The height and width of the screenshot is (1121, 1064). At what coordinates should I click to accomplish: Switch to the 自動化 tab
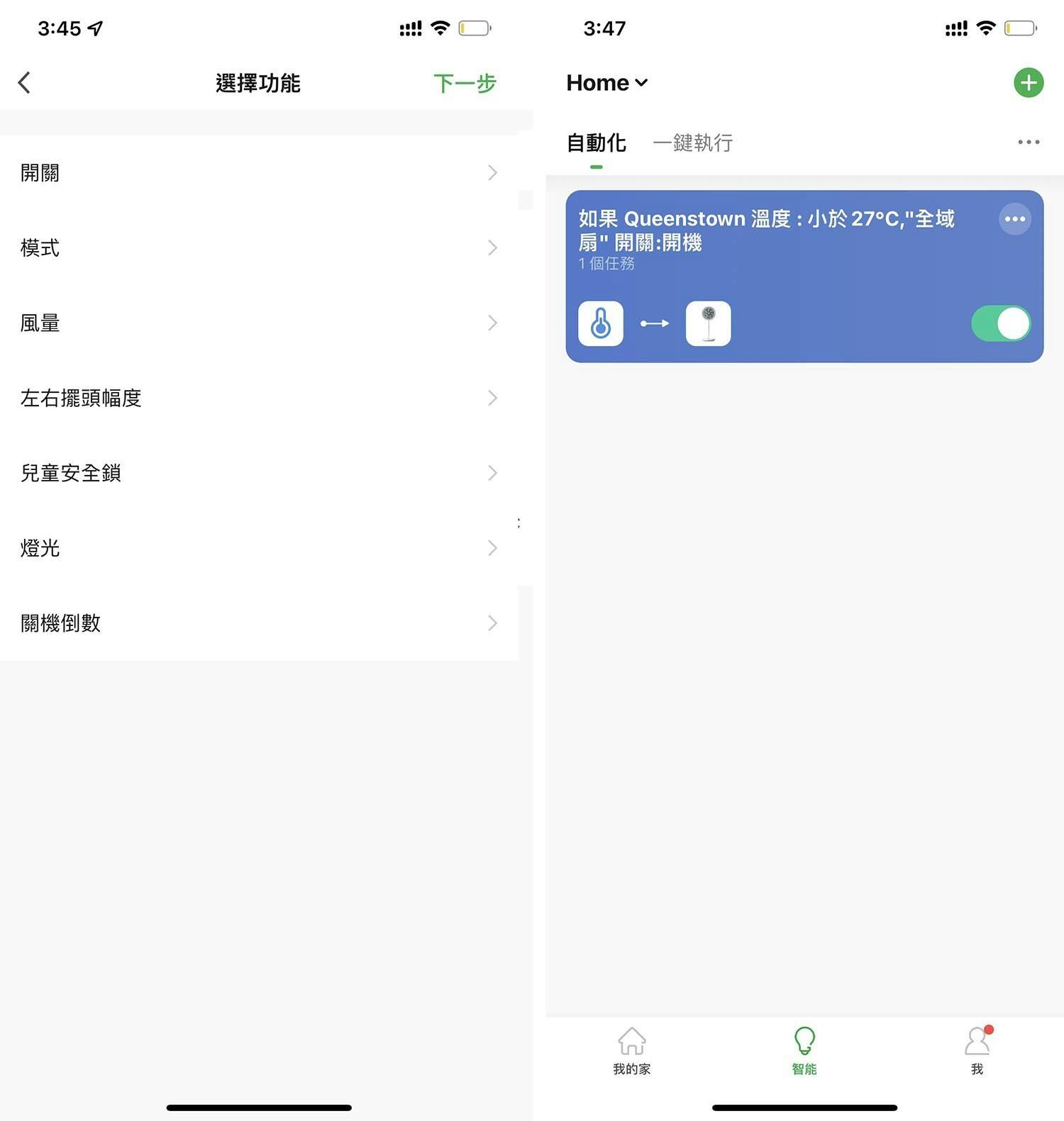pos(596,143)
